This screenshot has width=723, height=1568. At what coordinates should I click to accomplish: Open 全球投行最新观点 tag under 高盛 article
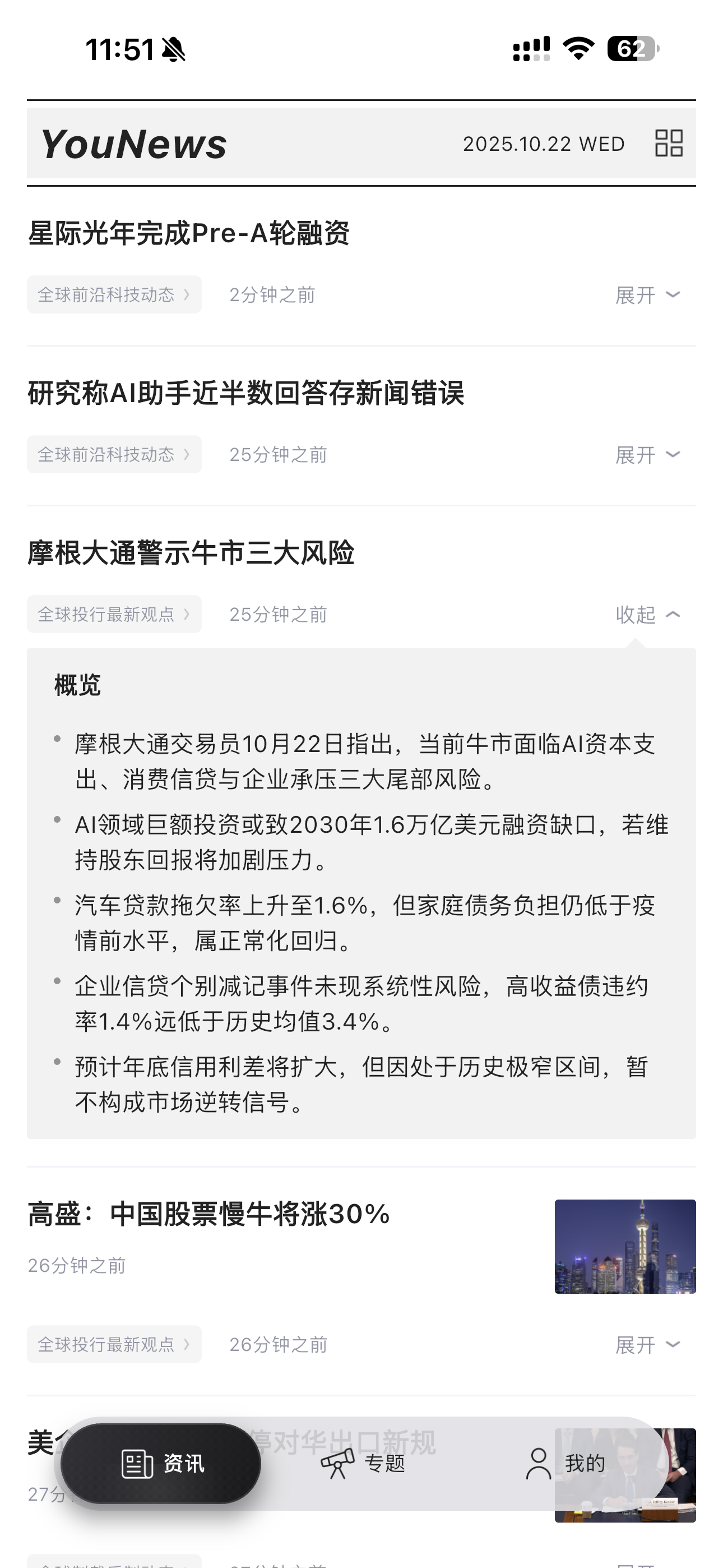click(x=114, y=1345)
